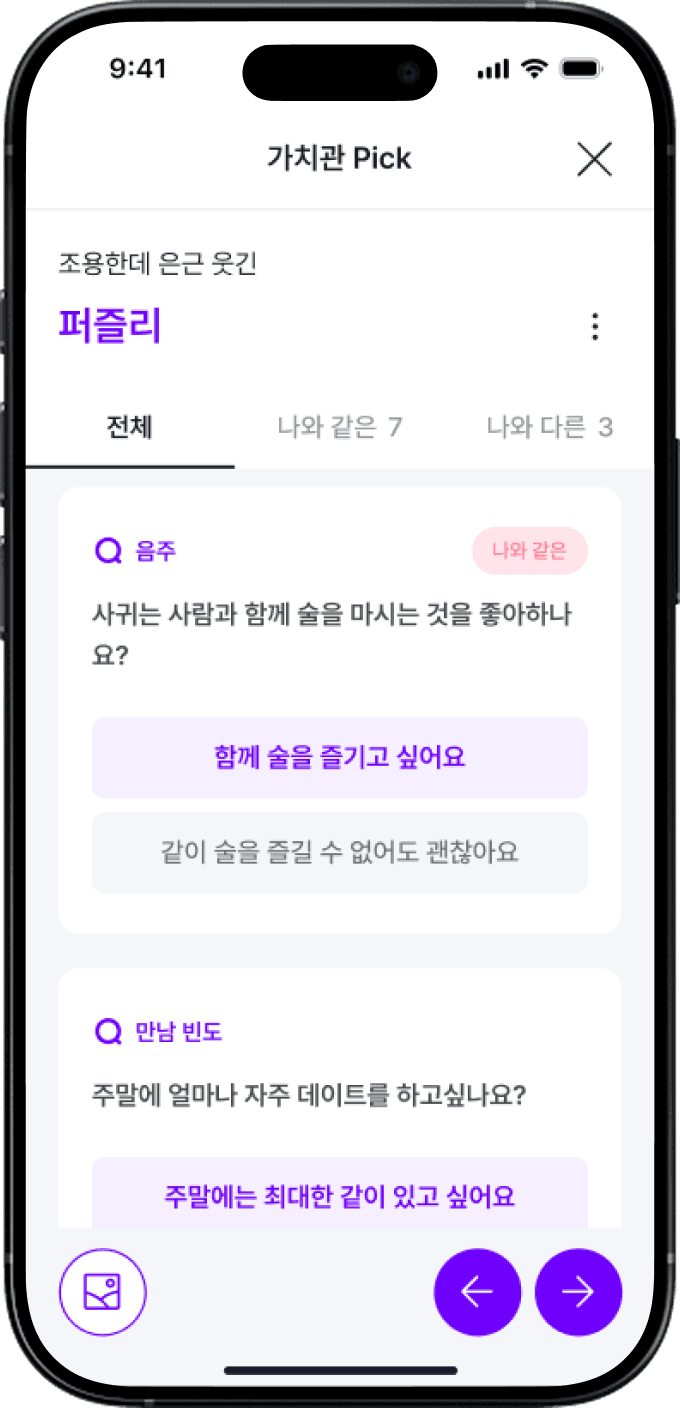
Task: Choose 같이 술을 즐길 수 없어도 괜찮아요
Action: click(x=339, y=853)
